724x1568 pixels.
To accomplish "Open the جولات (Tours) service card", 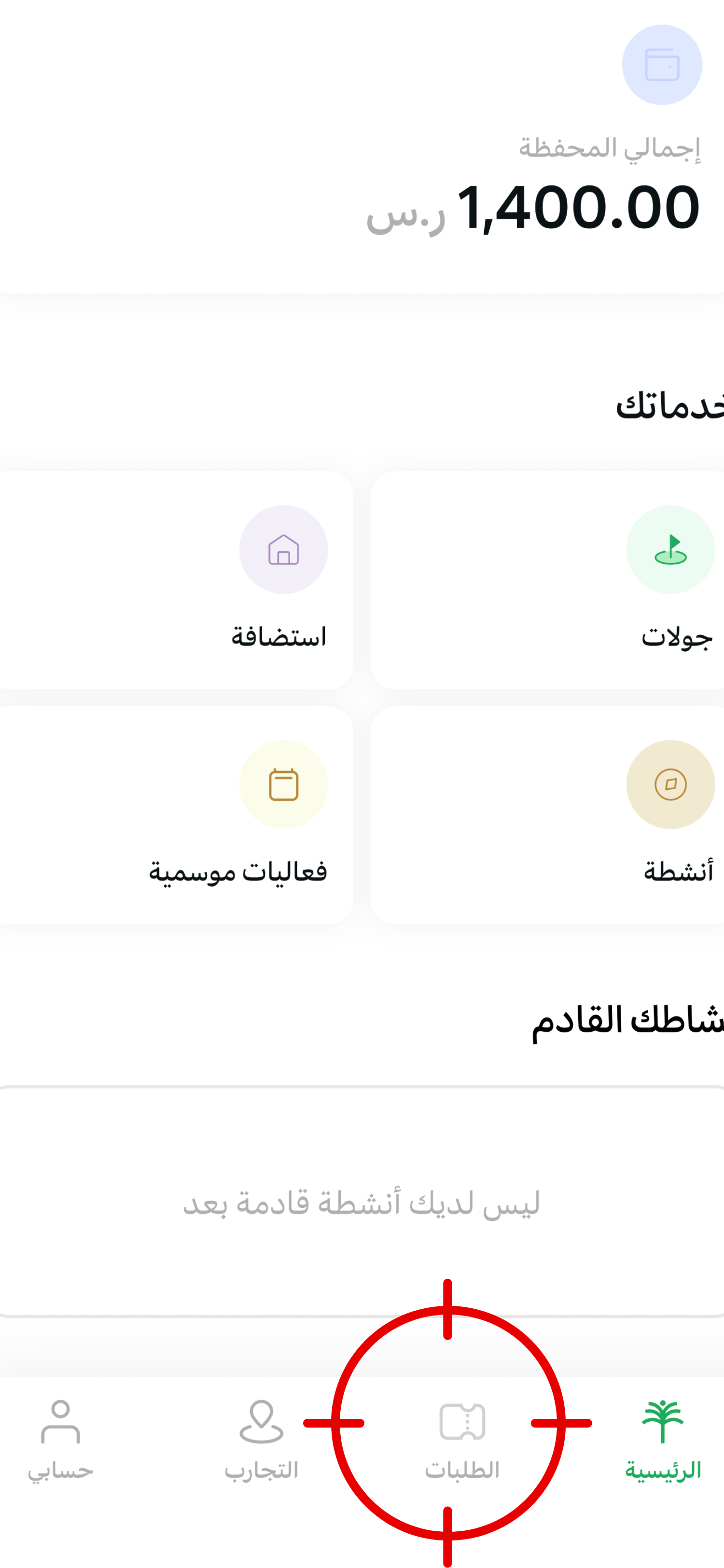I will (546, 580).
